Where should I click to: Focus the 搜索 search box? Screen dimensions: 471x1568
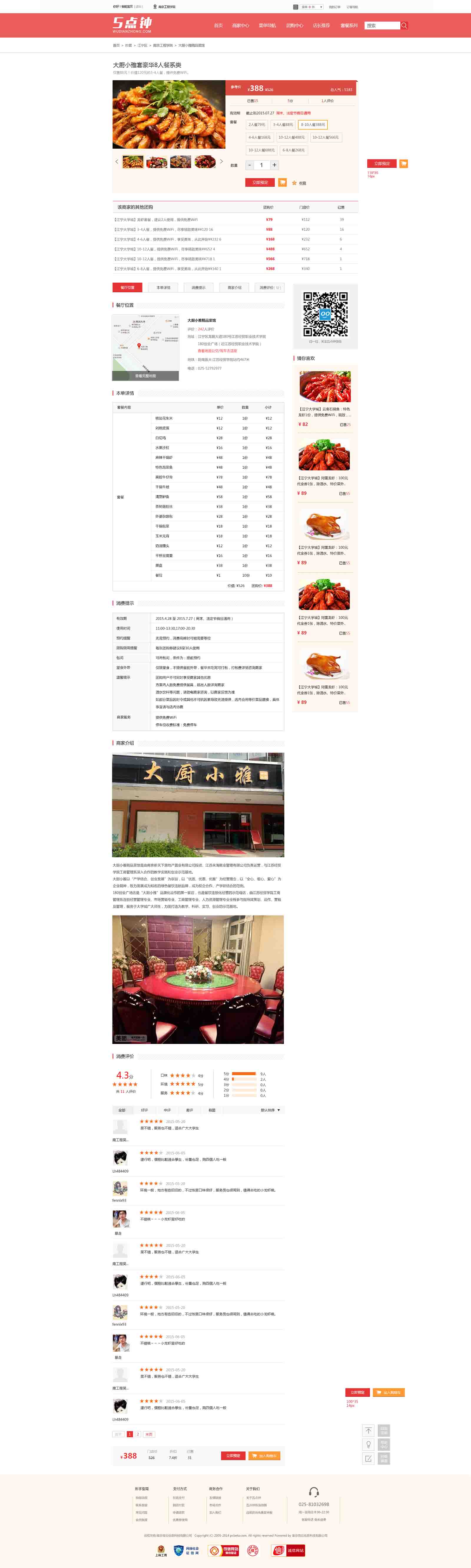(382, 26)
